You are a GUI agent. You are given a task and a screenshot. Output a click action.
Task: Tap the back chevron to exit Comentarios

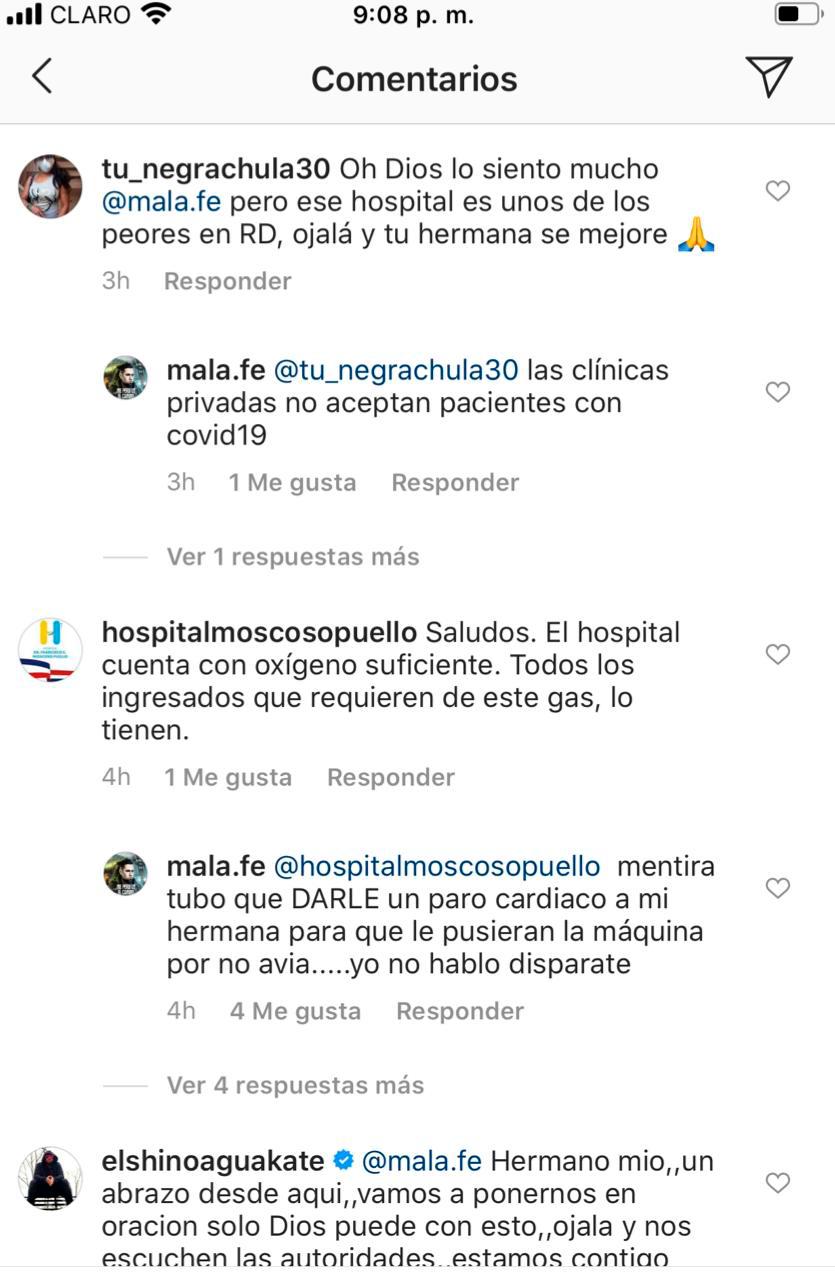pyautogui.click(x=42, y=76)
